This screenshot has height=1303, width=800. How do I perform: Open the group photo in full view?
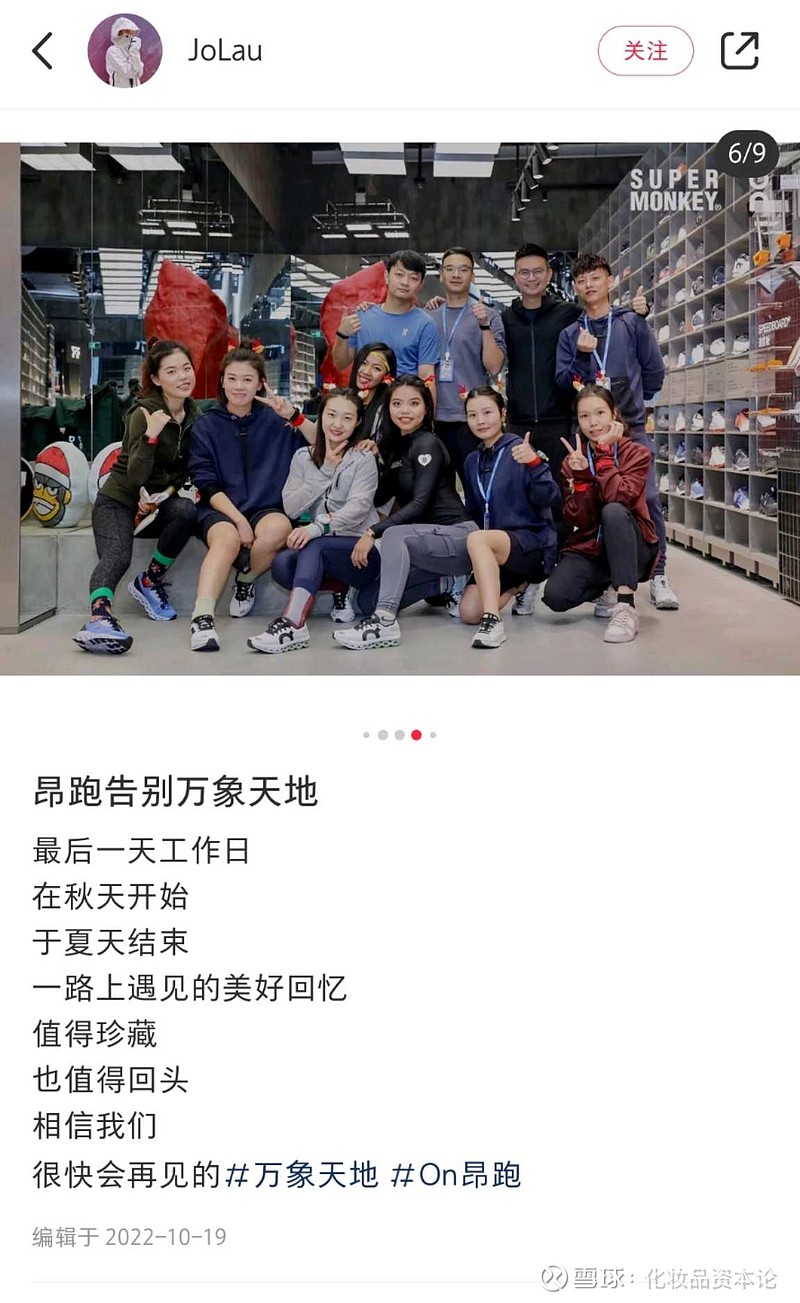[x=400, y=408]
